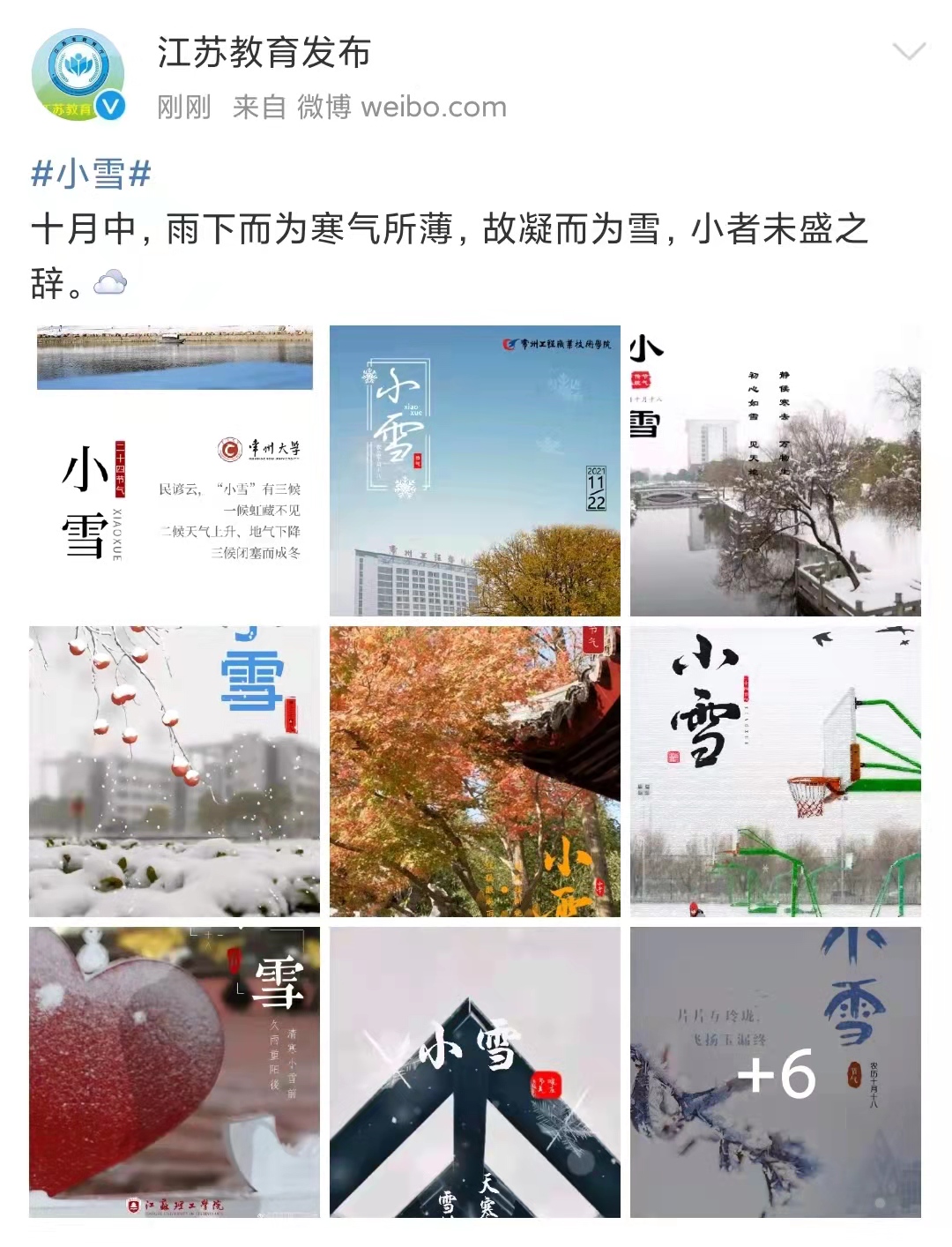The image size is (952, 1247).
Task: Open the dark roof peak 小雪 image
Action: pos(475,1072)
